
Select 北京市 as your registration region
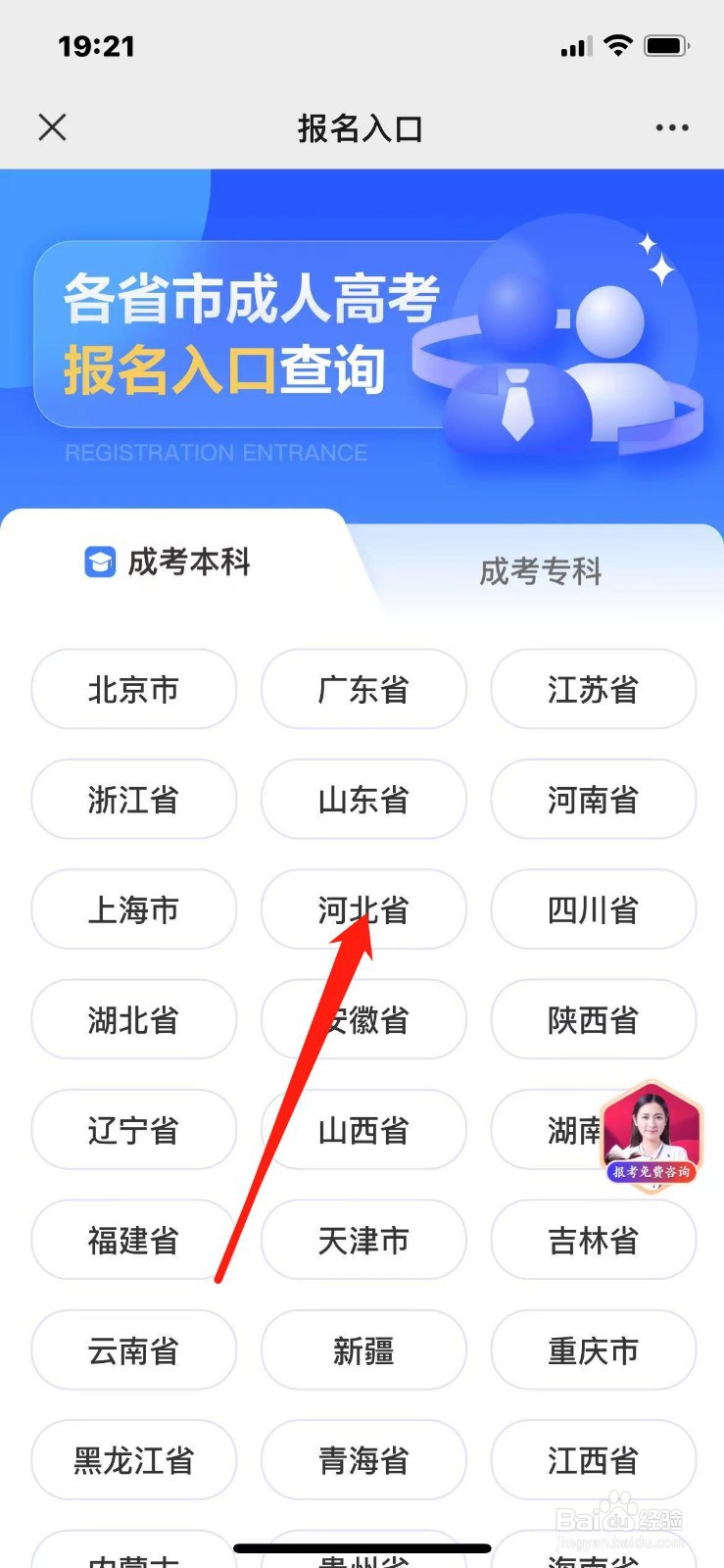point(133,689)
